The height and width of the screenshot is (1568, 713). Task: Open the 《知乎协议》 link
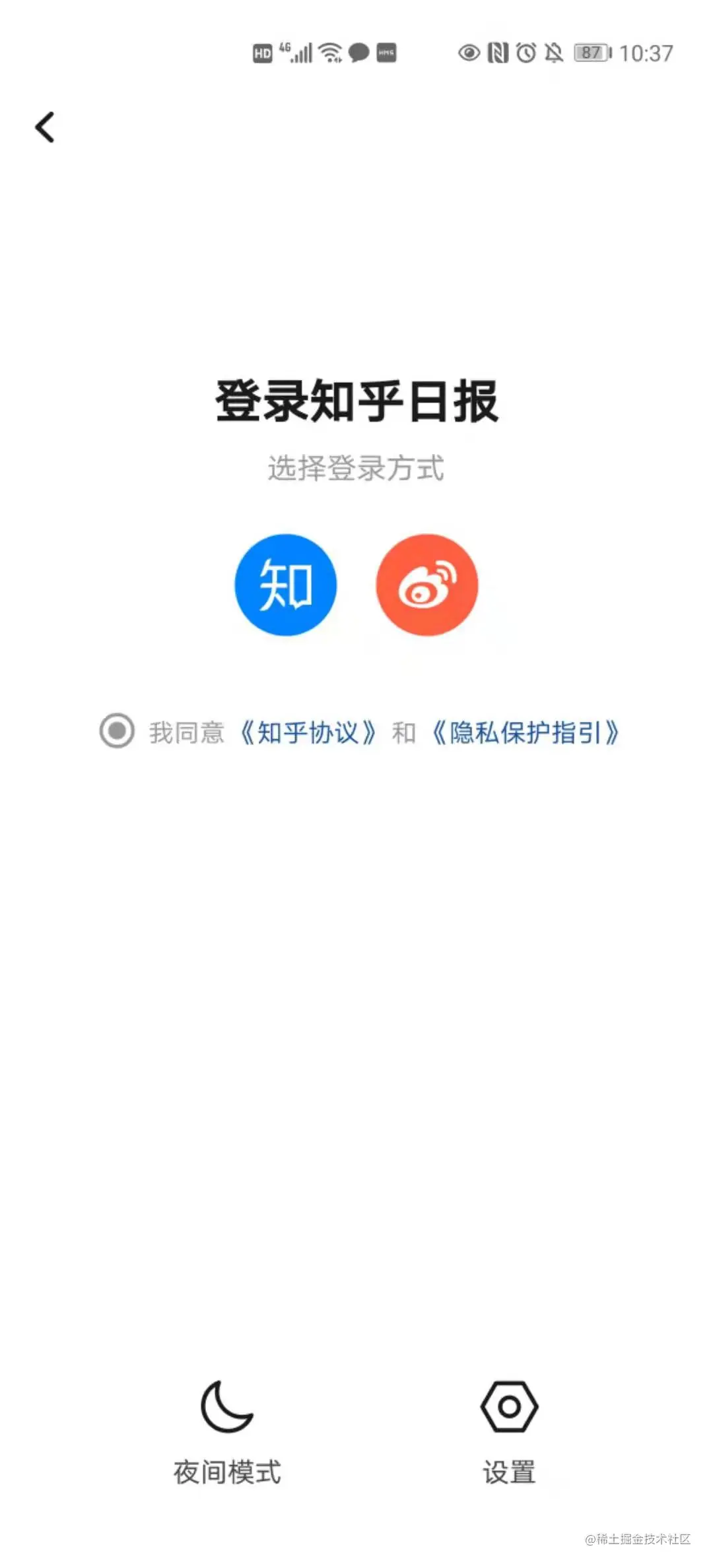click(x=308, y=733)
